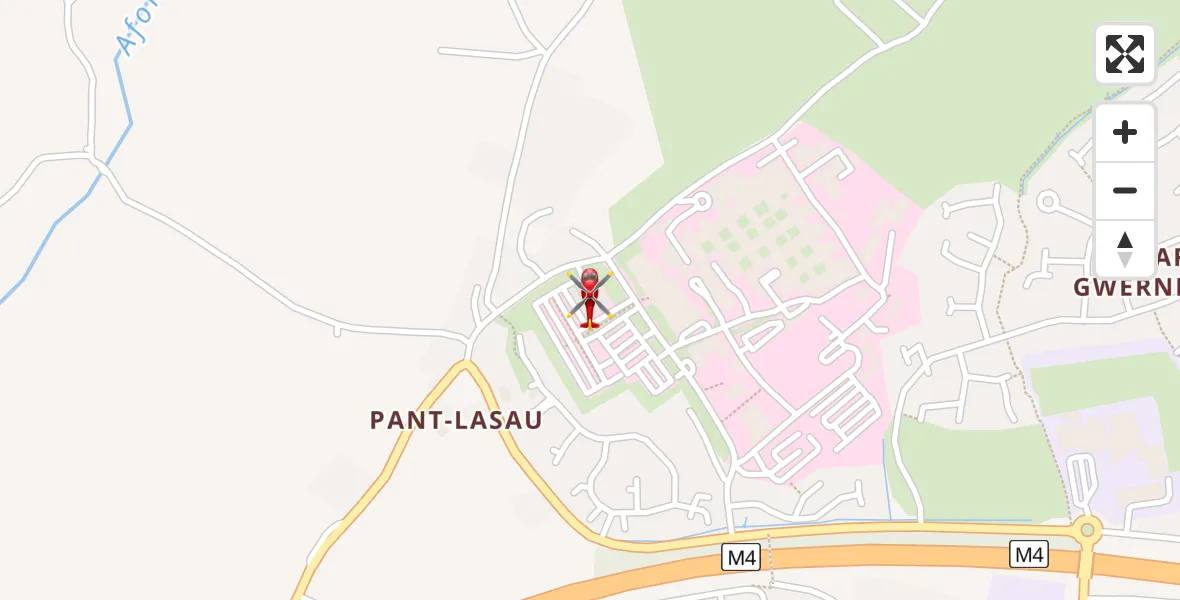The height and width of the screenshot is (600, 1180).
Task: Reset map bearing to north
Action: [1125, 249]
